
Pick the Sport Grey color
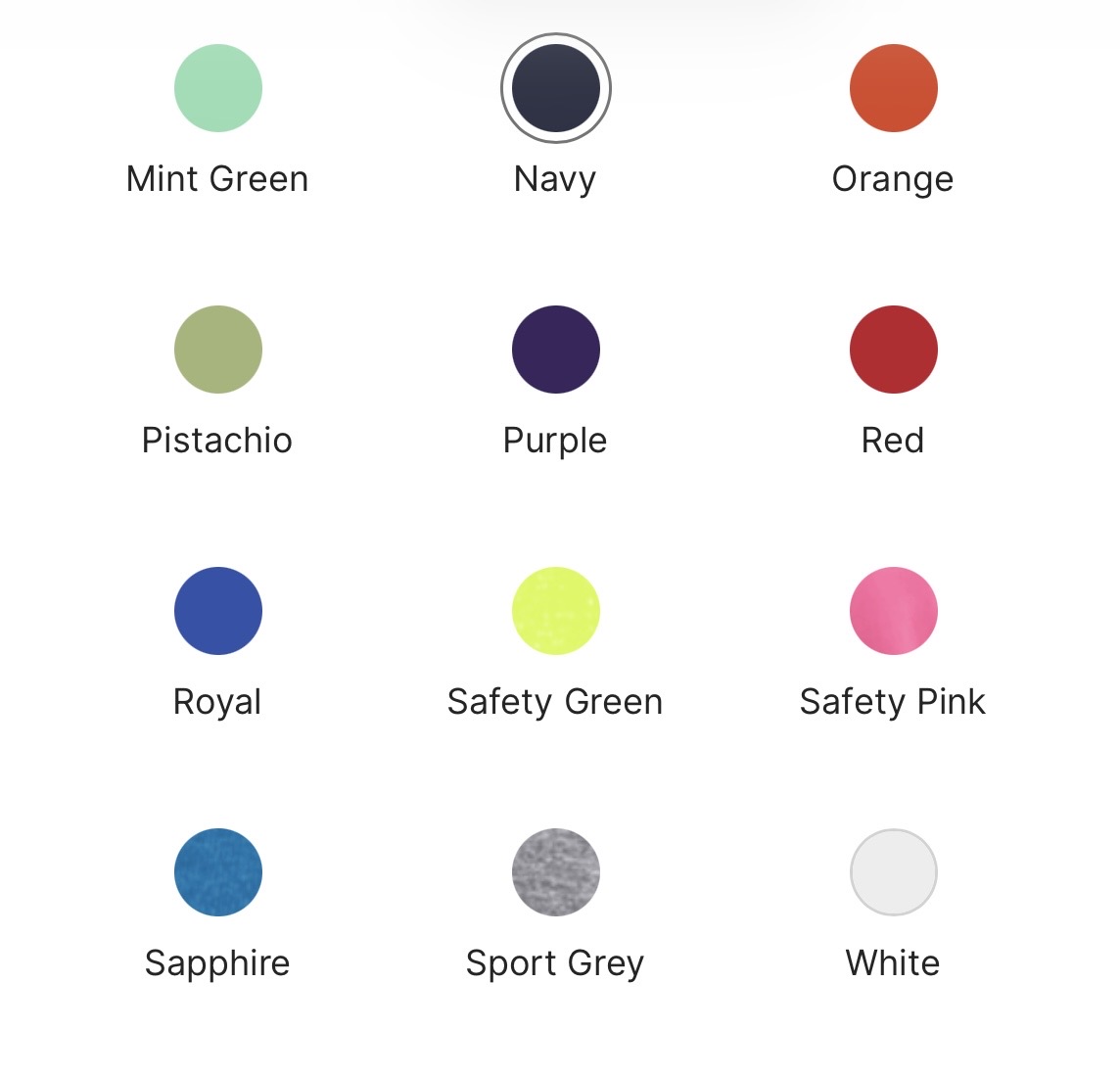555,872
